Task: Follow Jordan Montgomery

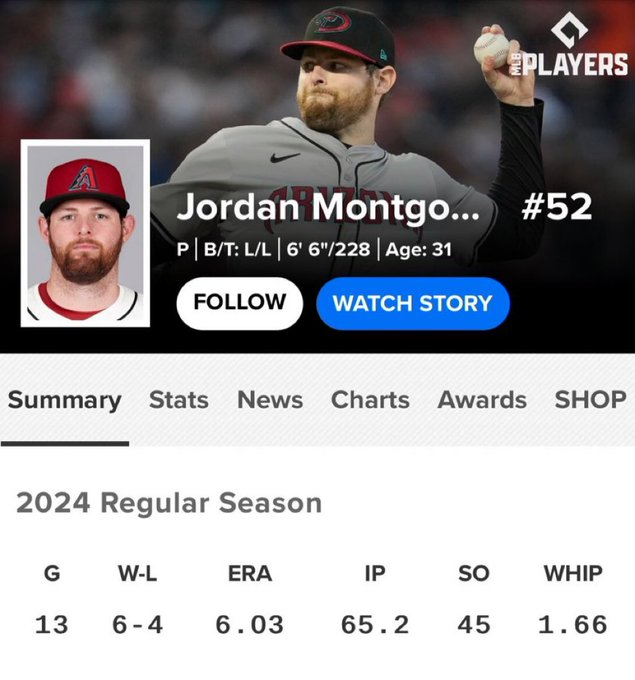Action: tap(239, 303)
